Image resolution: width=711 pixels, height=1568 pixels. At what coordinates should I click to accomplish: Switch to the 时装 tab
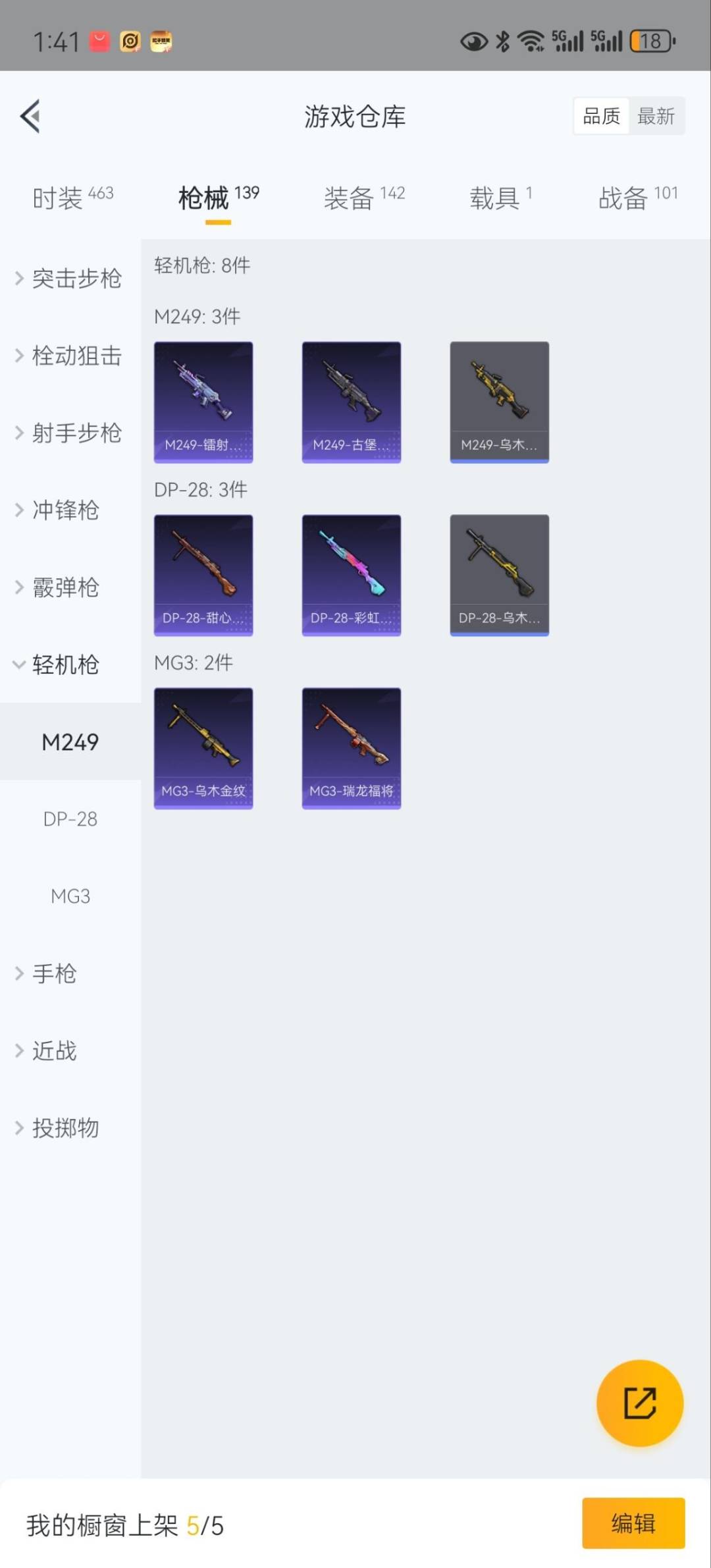[72, 197]
